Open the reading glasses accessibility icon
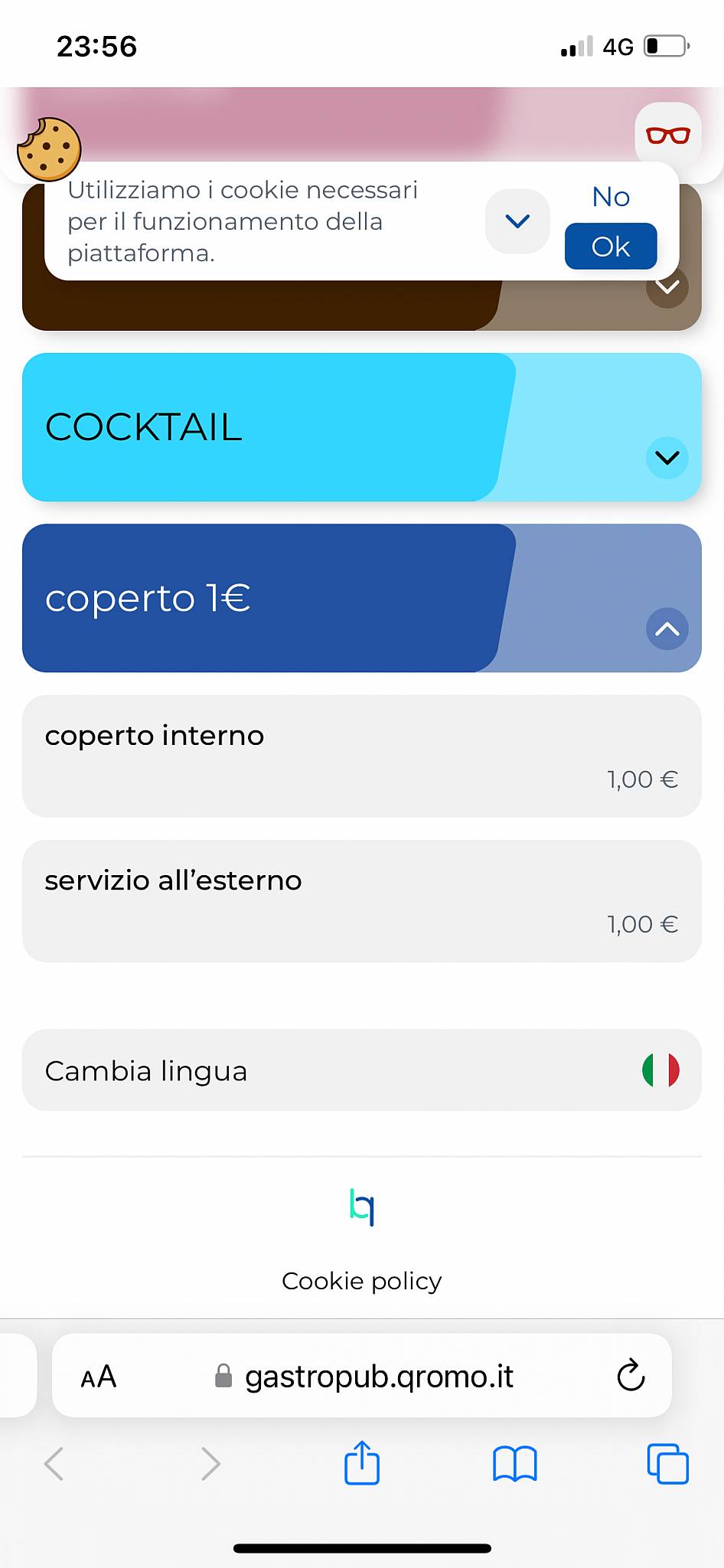Screen dimensions: 724x1568 667,136
